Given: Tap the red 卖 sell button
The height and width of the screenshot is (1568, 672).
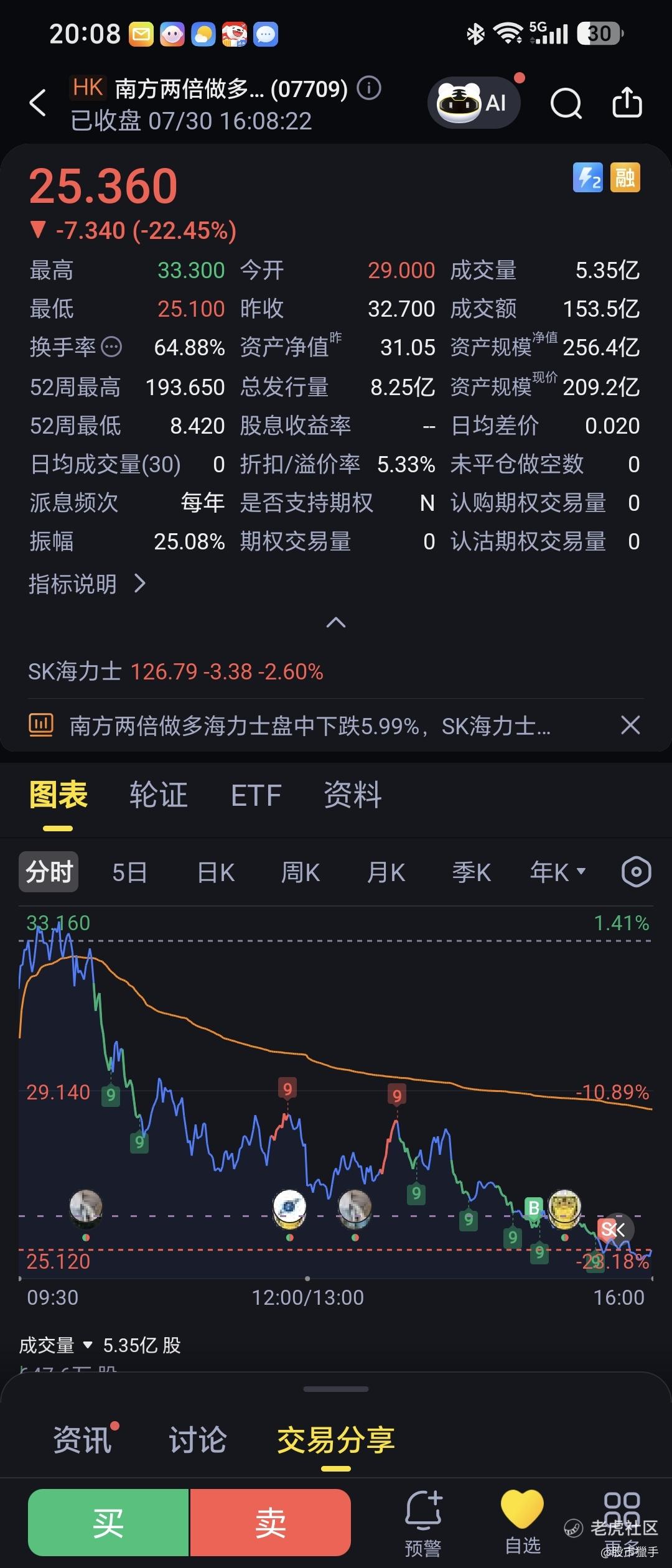Looking at the screenshot, I should click(271, 1522).
